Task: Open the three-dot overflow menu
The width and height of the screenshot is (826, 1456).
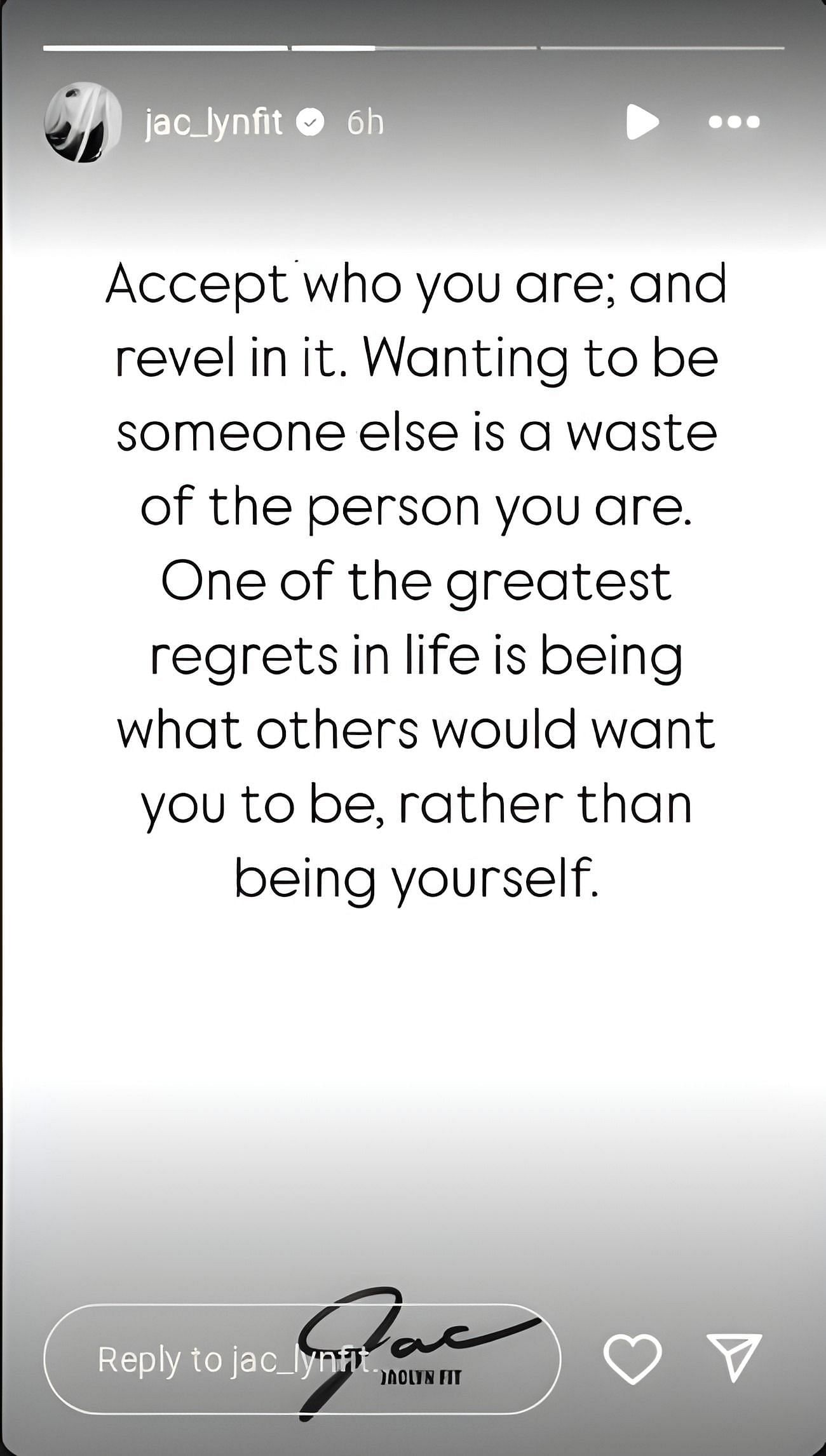Action: tap(734, 122)
